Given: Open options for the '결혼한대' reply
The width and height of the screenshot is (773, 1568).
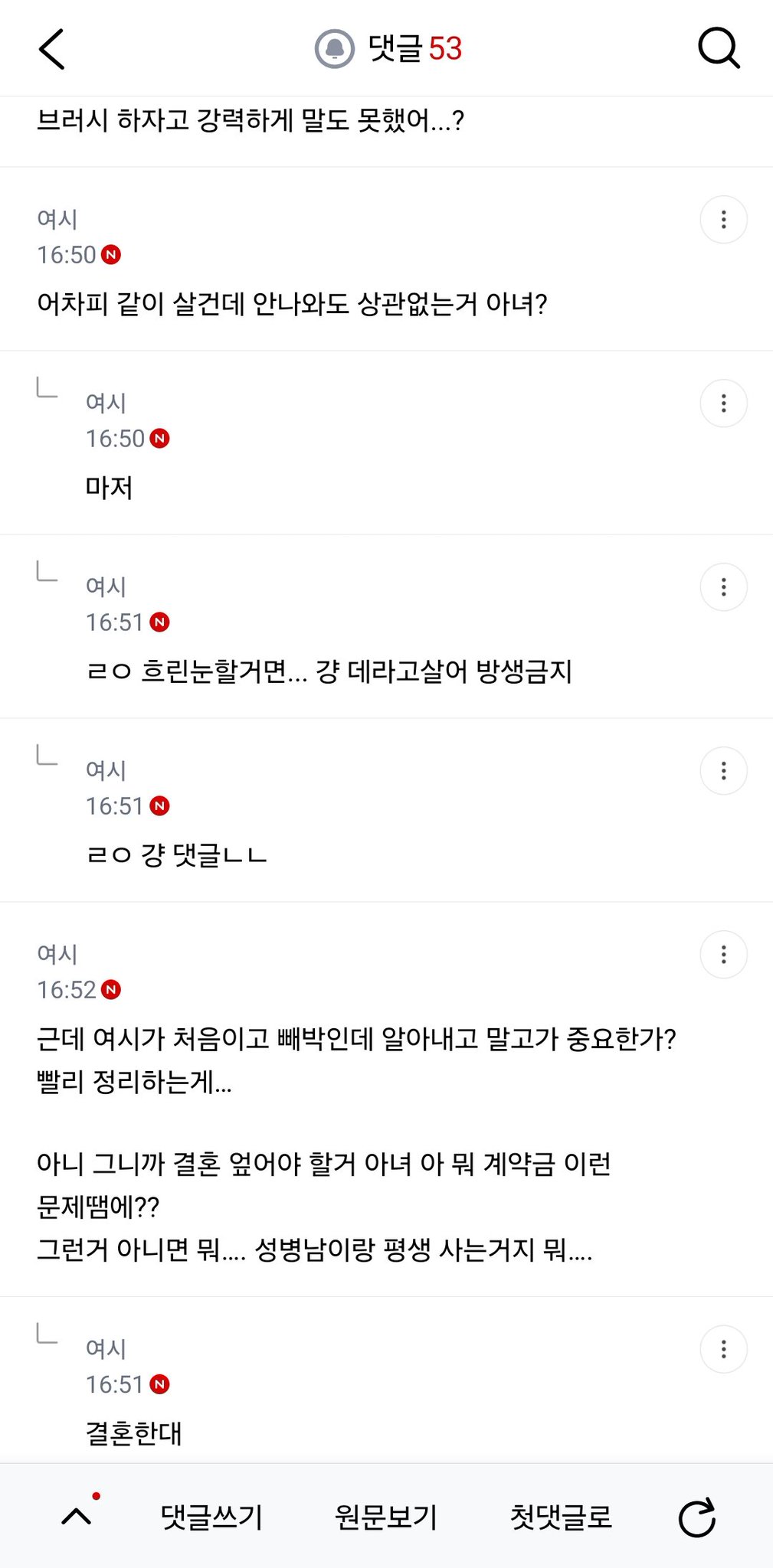Looking at the screenshot, I should 723,1350.
